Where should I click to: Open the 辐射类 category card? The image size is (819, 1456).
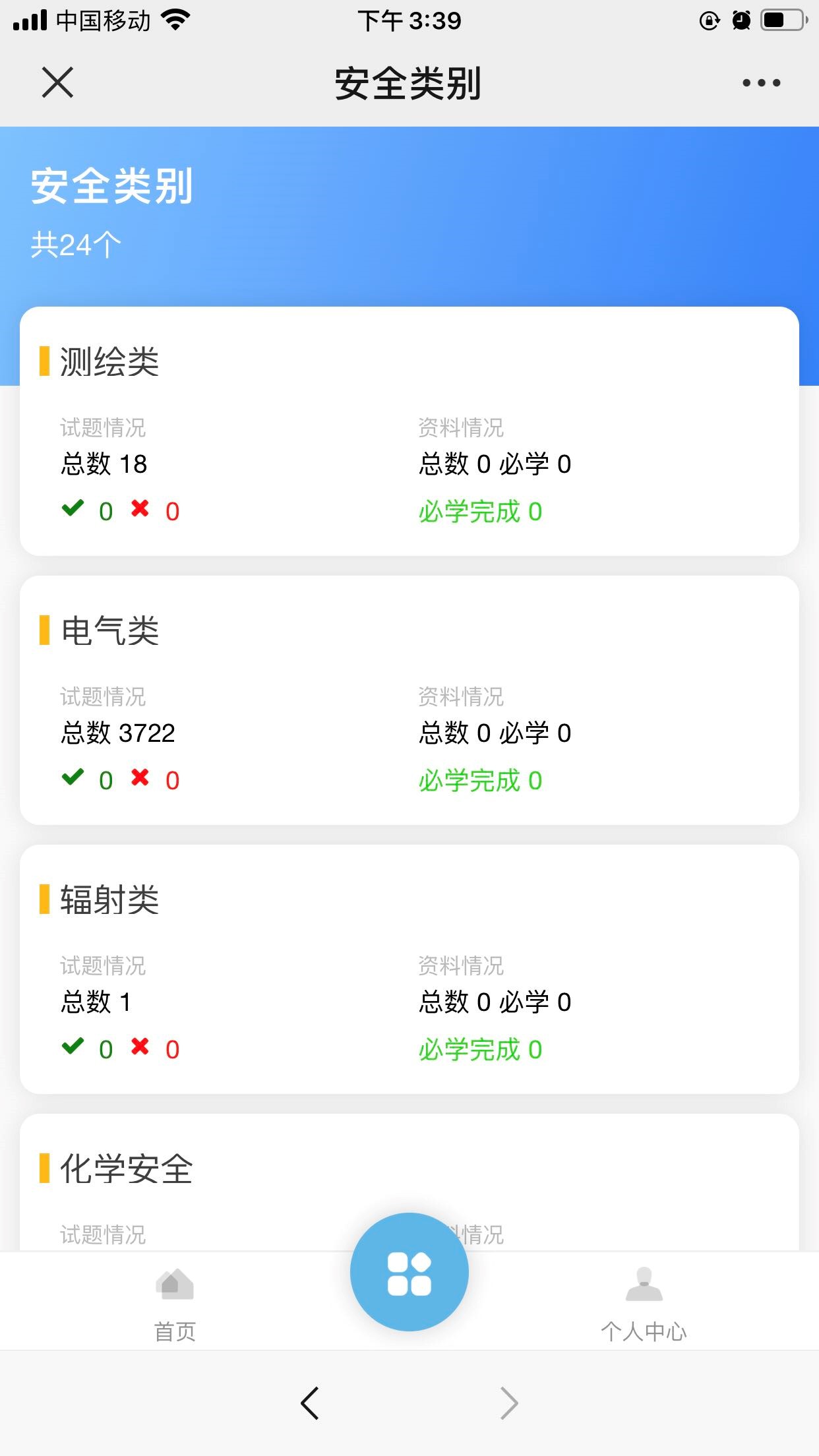(409, 969)
